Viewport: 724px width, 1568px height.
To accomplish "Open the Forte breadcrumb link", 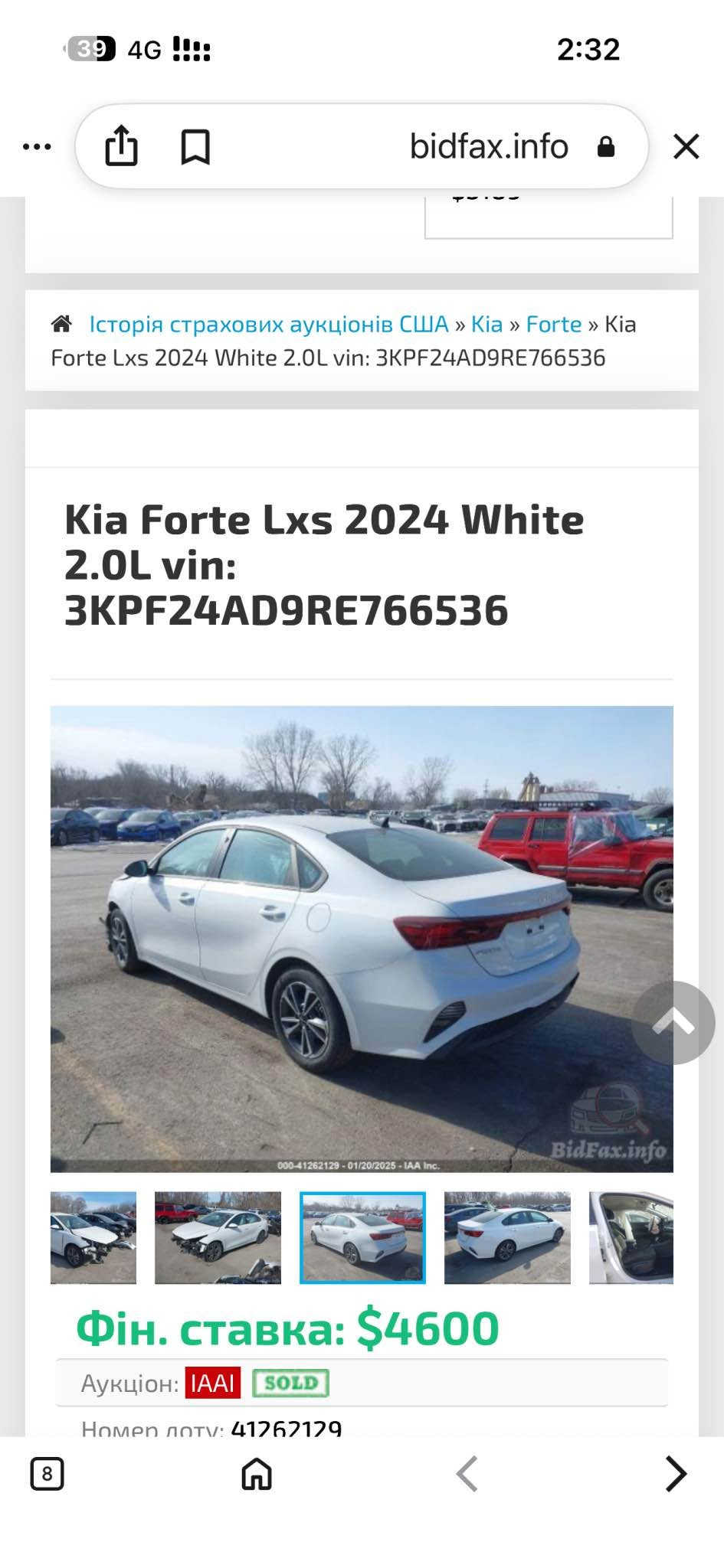I will [x=554, y=324].
